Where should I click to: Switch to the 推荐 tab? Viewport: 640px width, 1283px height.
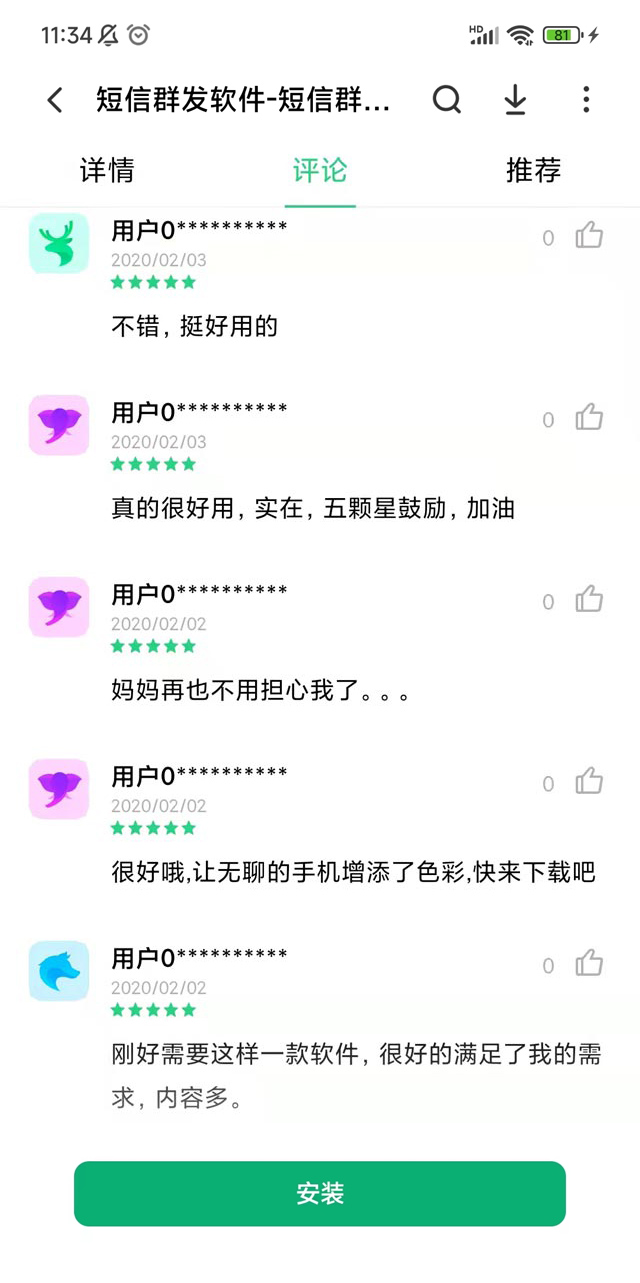click(x=533, y=171)
